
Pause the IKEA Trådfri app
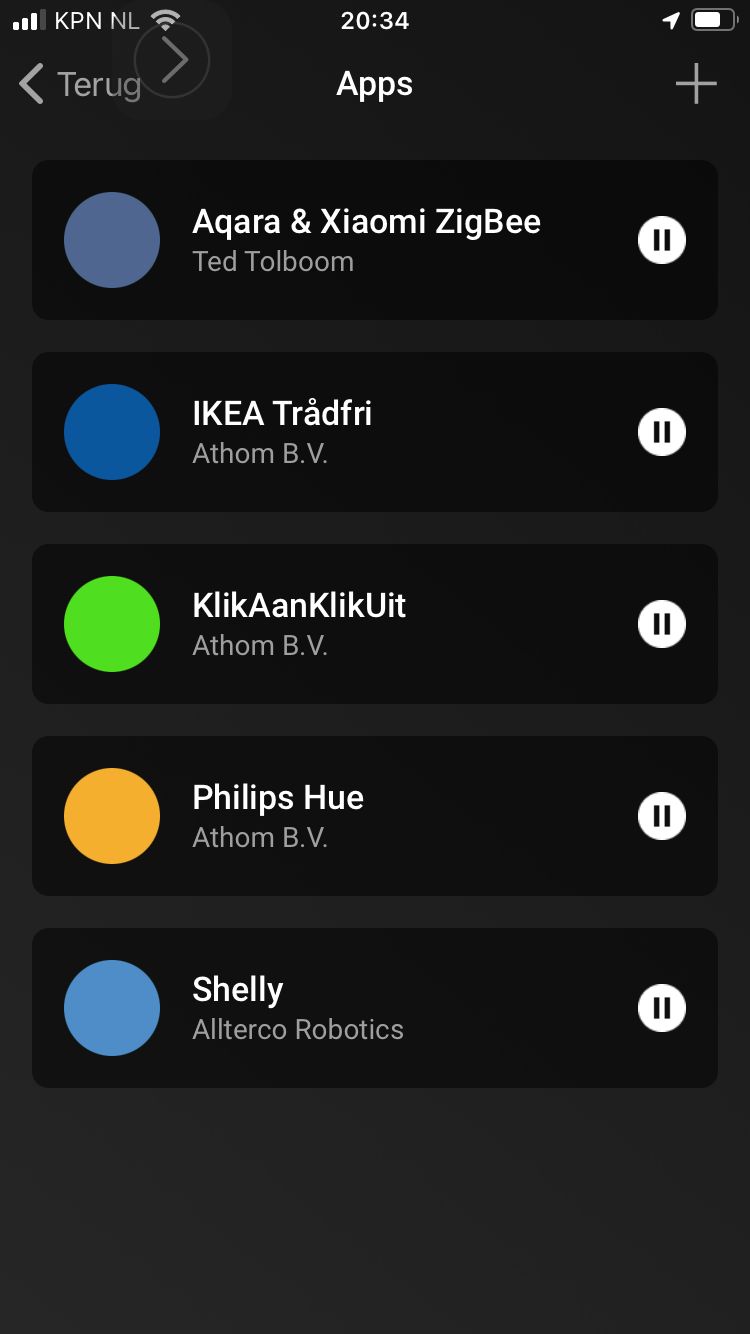point(662,432)
